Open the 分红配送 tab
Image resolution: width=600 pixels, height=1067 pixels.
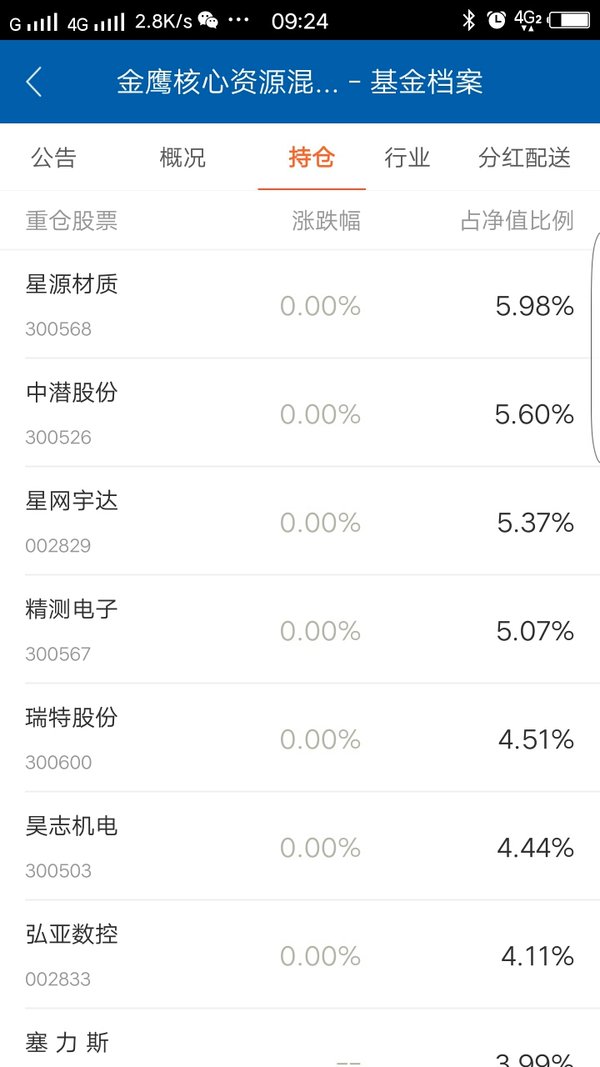(x=524, y=157)
